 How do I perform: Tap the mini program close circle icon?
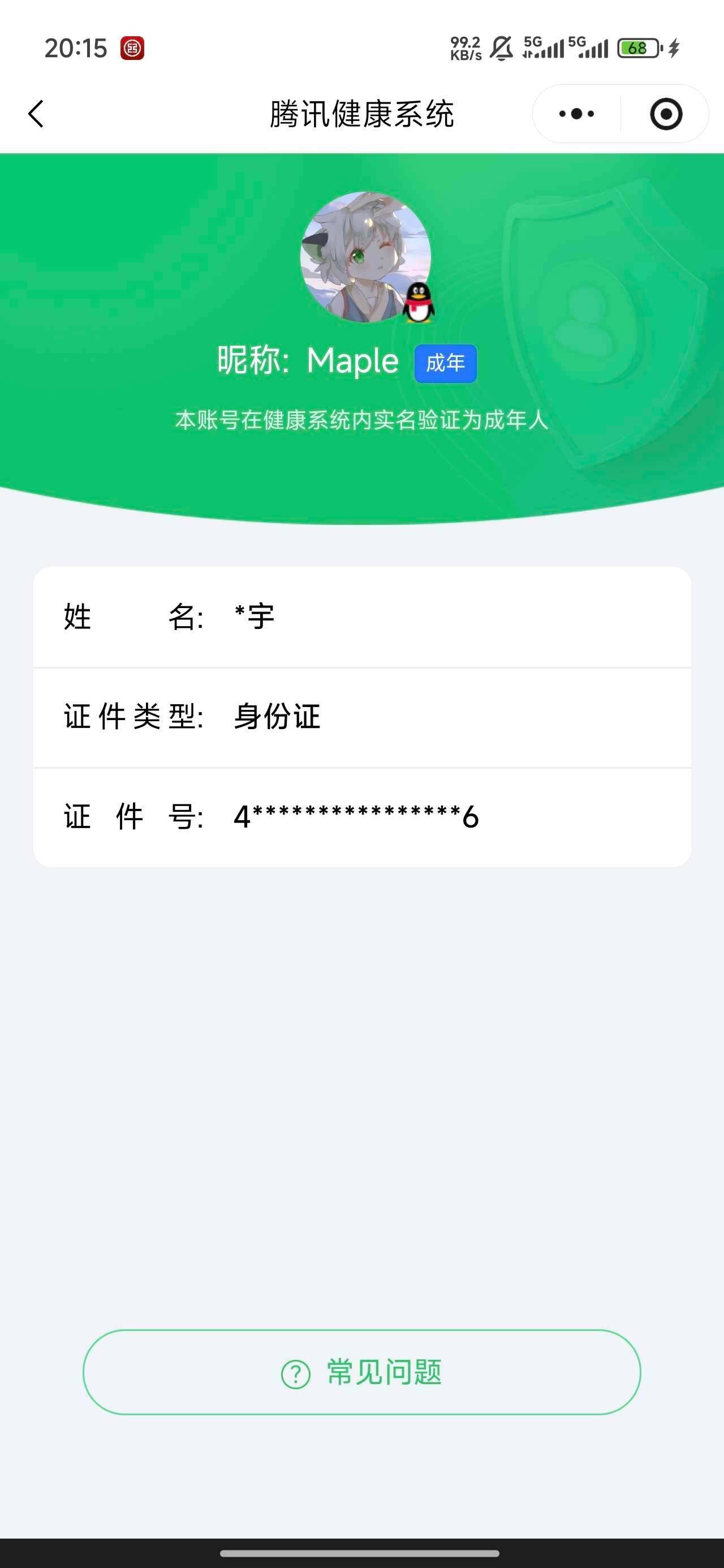click(667, 113)
